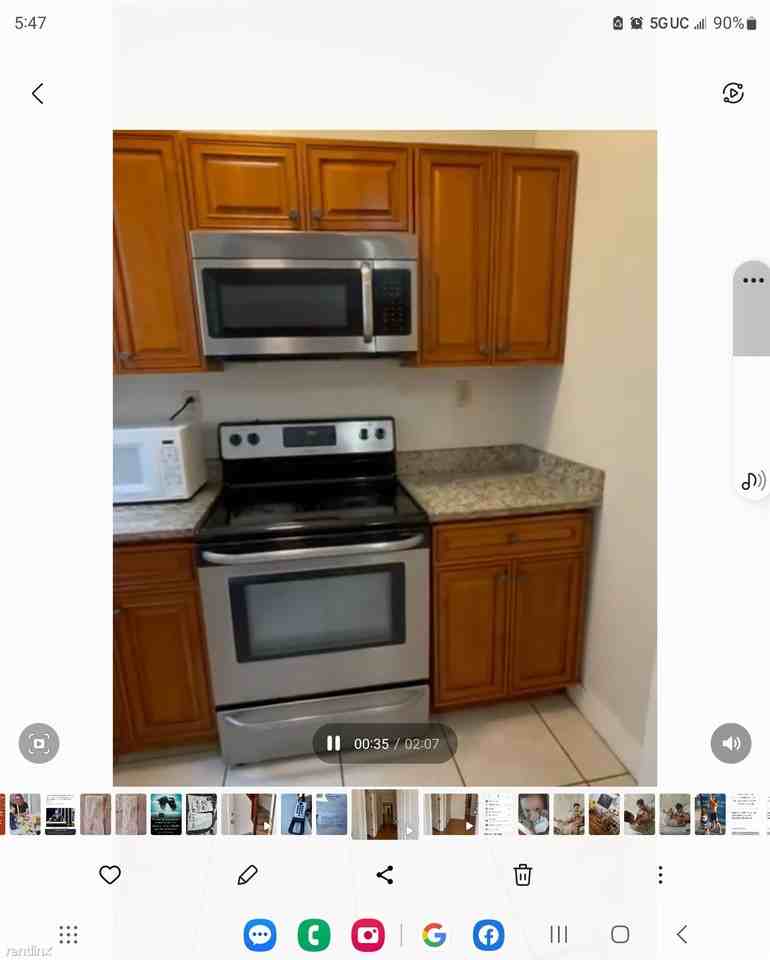This screenshot has height=960, width=770.
Task: Mark this video as favorite
Action: tap(110, 875)
